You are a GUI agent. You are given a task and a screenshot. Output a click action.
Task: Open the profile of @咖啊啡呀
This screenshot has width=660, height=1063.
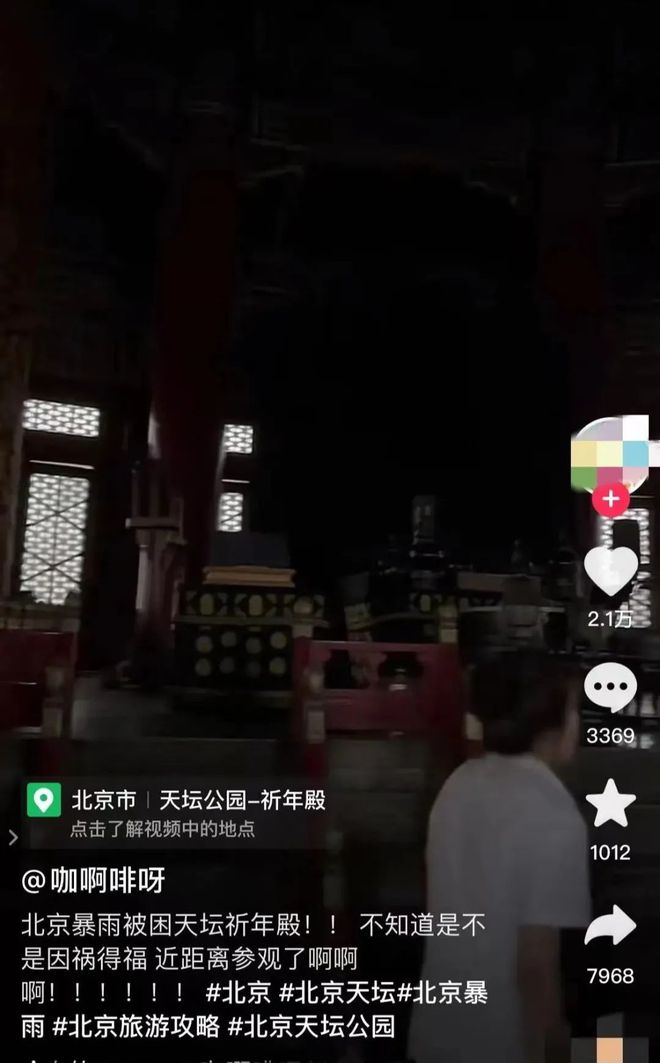pos(94,881)
